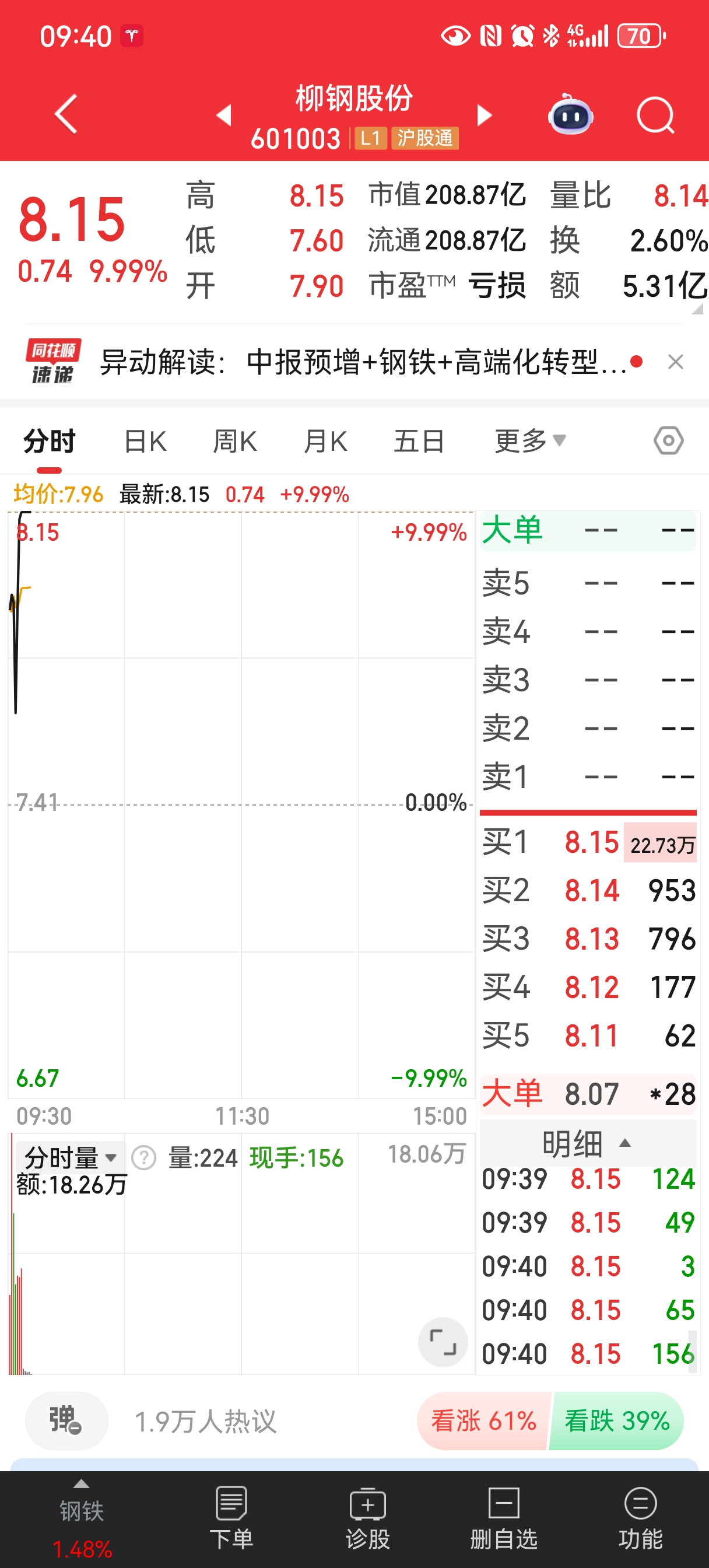The image size is (709, 1568).
Task: Read the 异动解读 news banner
Action: coord(363,362)
